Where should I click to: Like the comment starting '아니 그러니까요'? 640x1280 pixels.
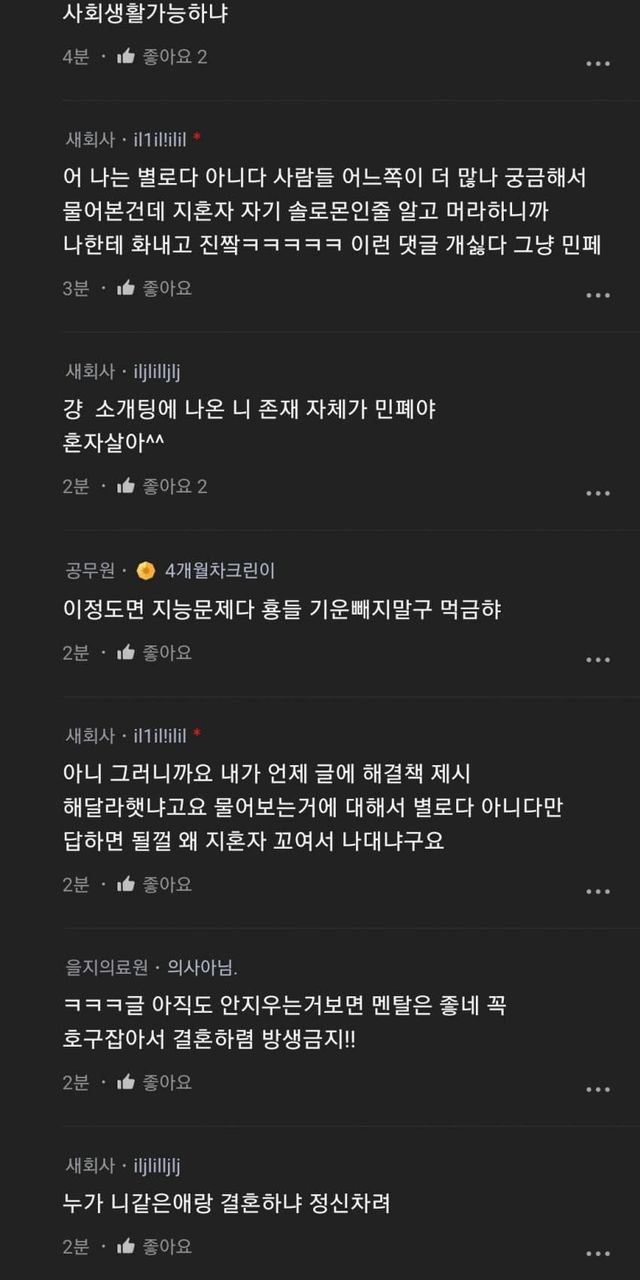(154, 884)
